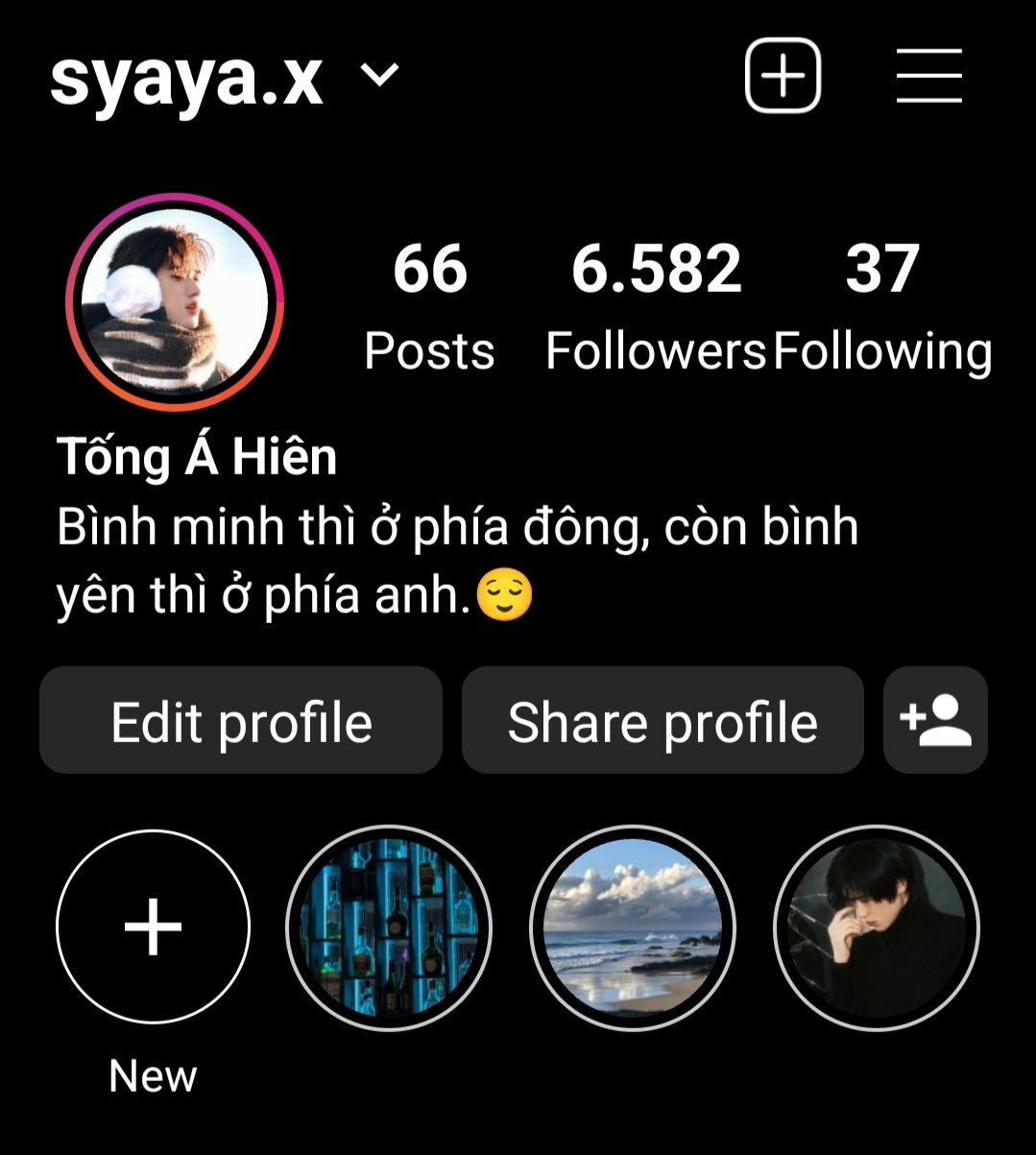Open the hamburger menu

pyautogui.click(x=928, y=76)
